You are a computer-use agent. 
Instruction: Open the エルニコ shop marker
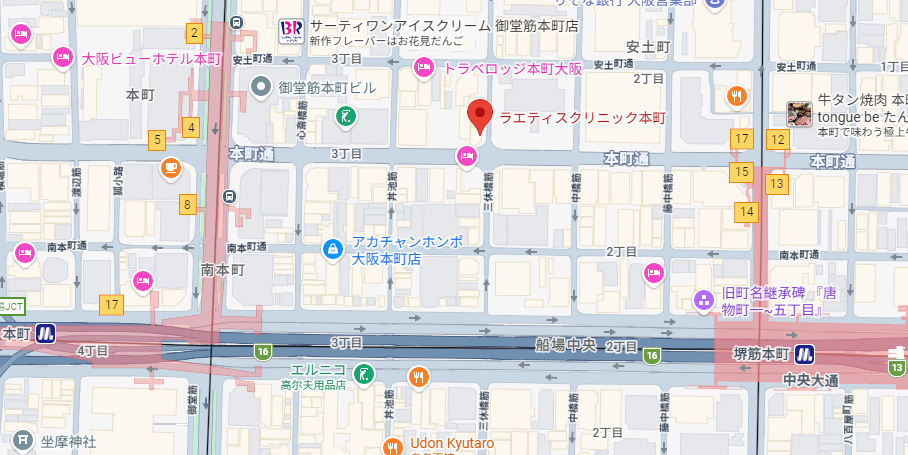coord(363,374)
